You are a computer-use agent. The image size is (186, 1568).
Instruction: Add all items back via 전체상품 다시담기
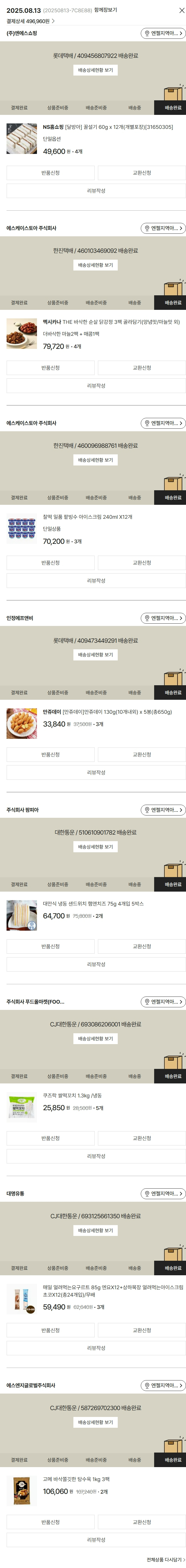(x=165, y=1560)
